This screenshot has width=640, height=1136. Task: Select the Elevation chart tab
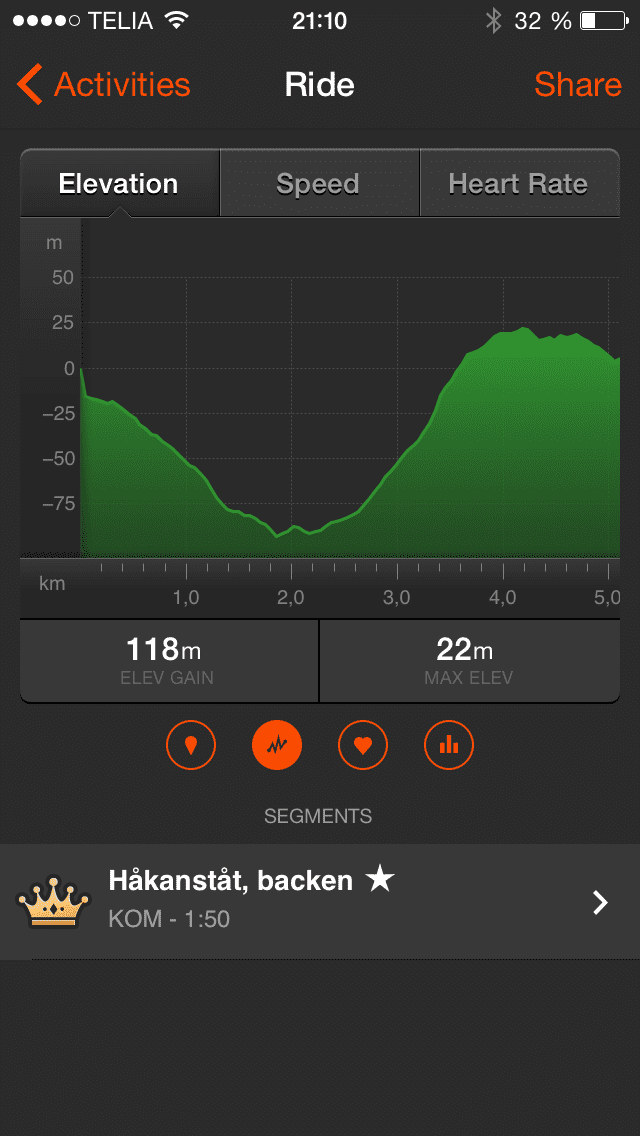(120, 183)
